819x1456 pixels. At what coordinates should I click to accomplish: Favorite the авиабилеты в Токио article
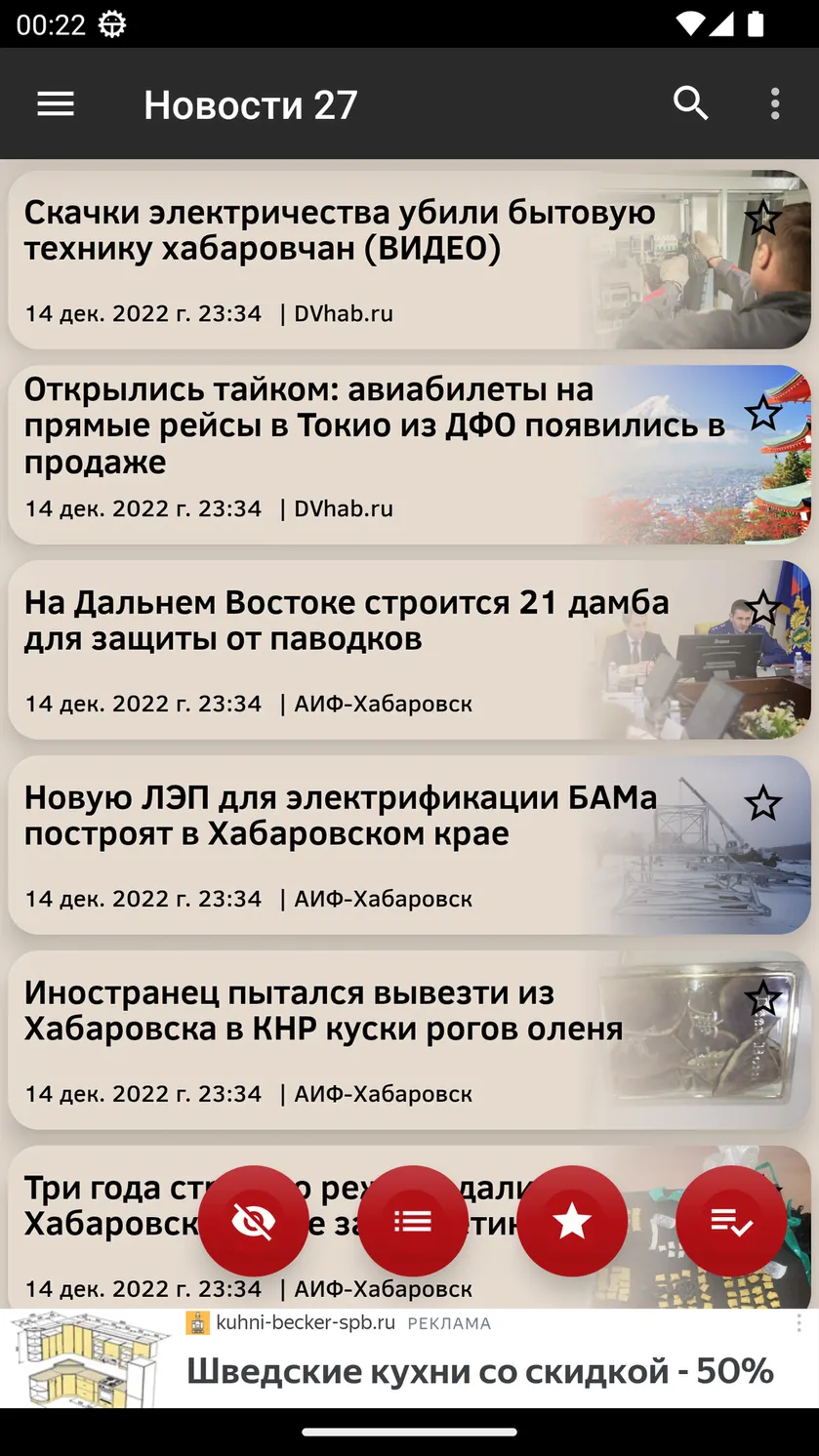(x=762, y=414)
